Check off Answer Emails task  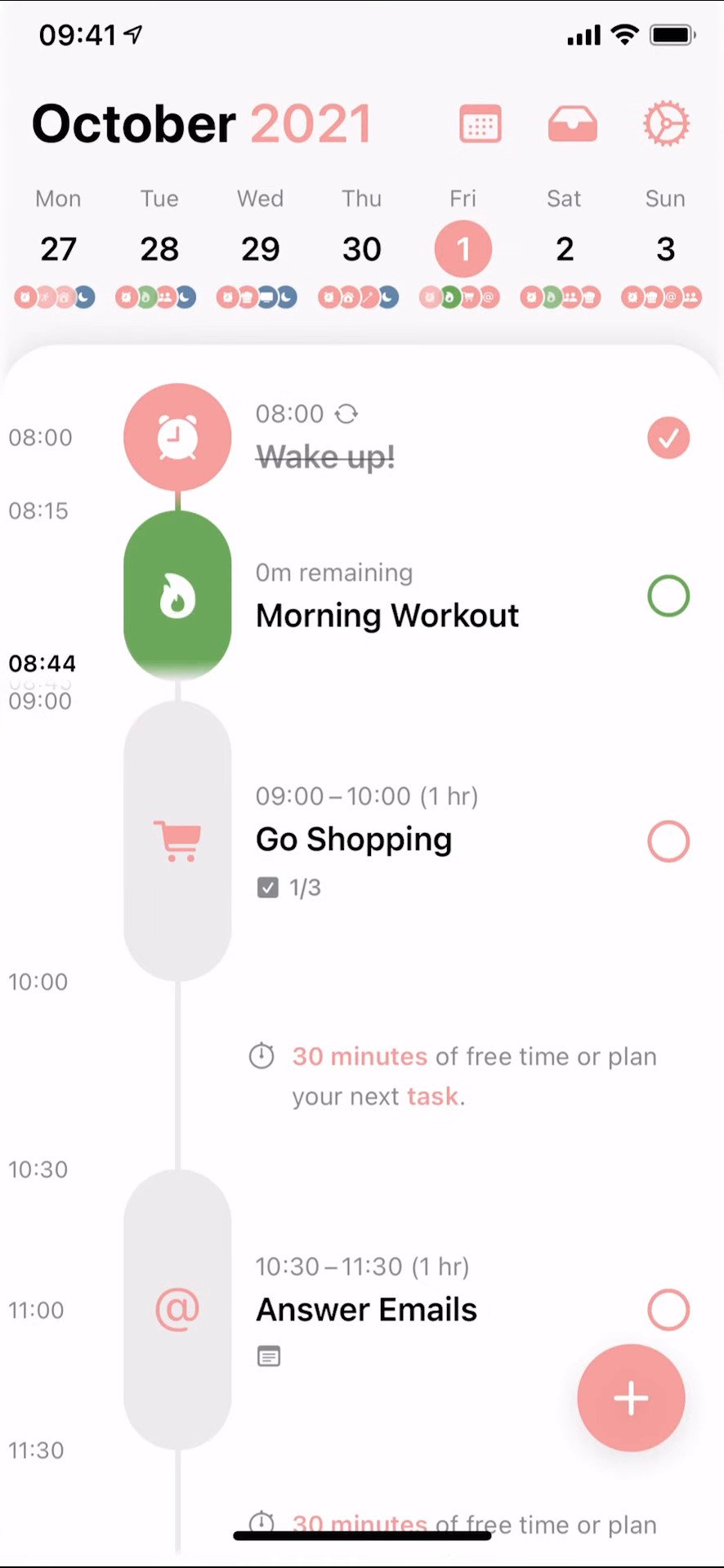tap(668, 1310)
